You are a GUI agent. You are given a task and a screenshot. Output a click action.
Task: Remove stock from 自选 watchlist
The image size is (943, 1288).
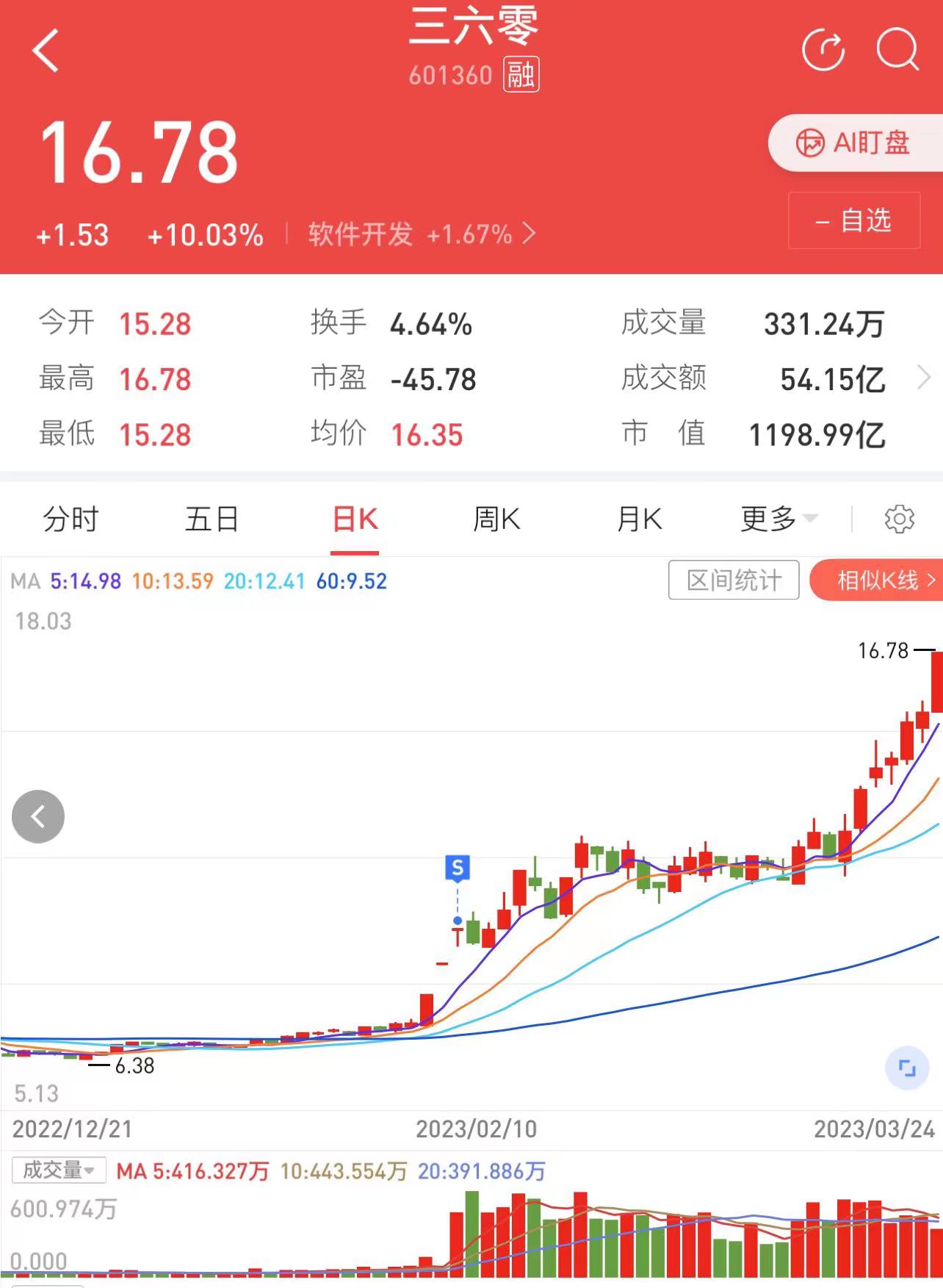coord(853,220)
